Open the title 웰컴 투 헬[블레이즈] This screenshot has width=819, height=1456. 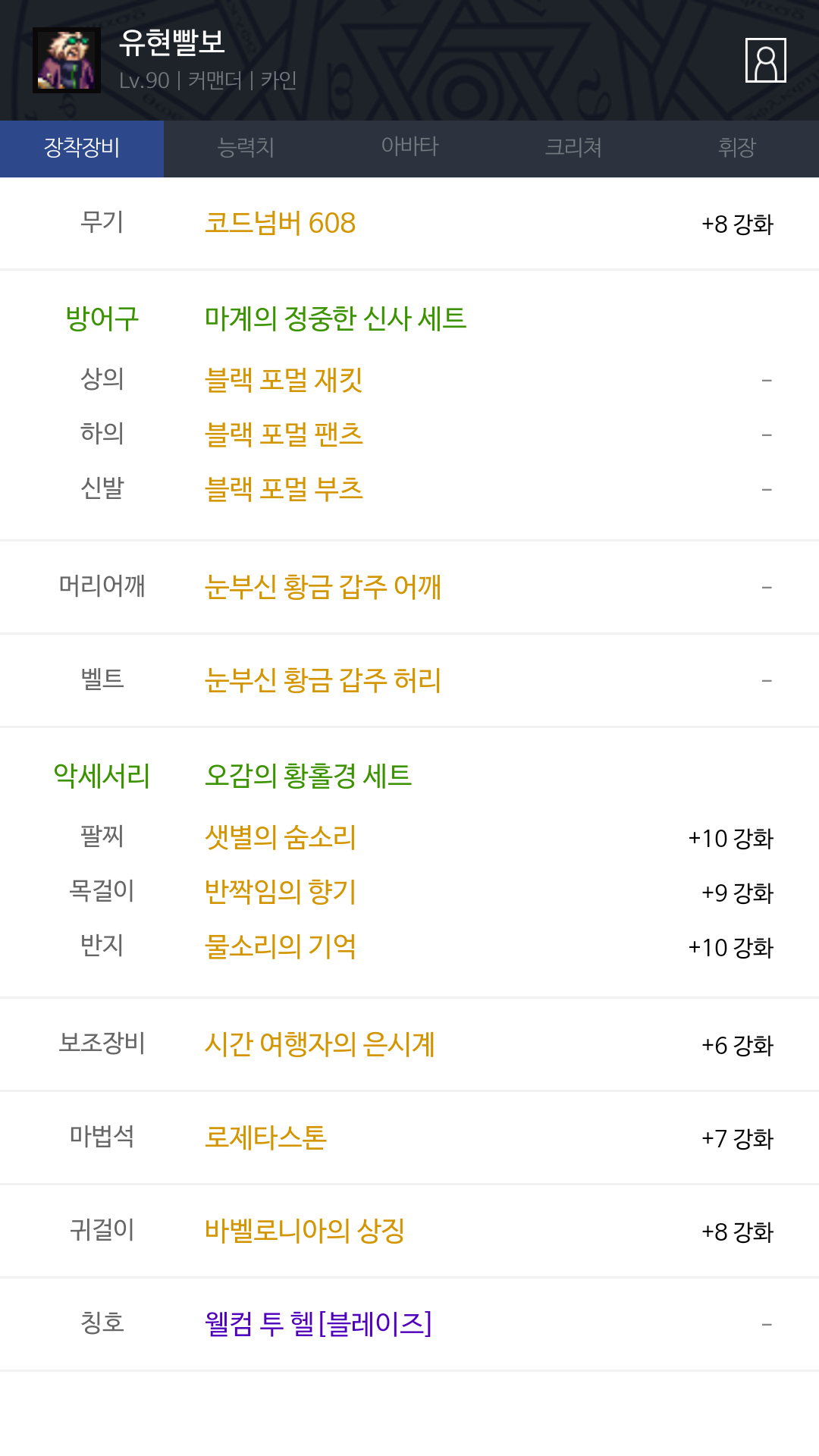(318, 1325)
